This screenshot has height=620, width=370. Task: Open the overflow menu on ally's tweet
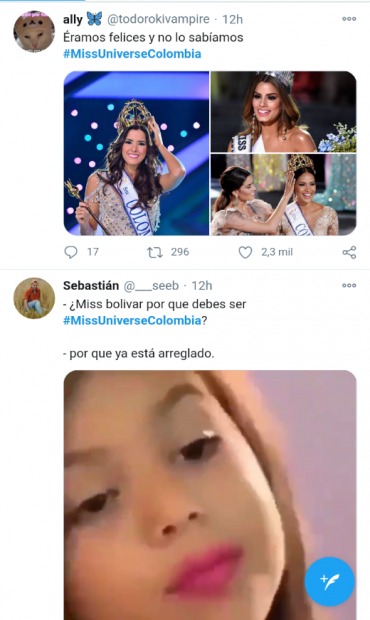[349, 19]
